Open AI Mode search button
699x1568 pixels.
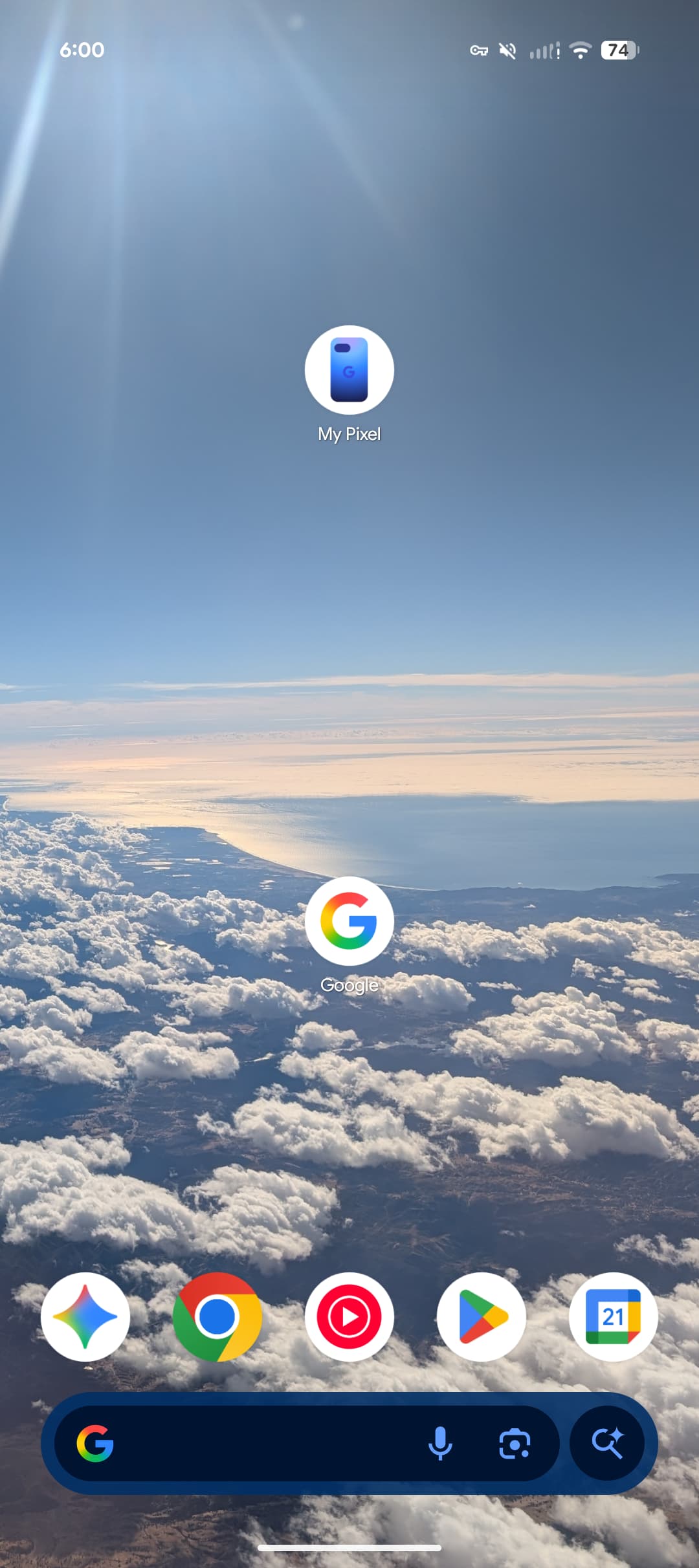click(x=607, y=1443)
